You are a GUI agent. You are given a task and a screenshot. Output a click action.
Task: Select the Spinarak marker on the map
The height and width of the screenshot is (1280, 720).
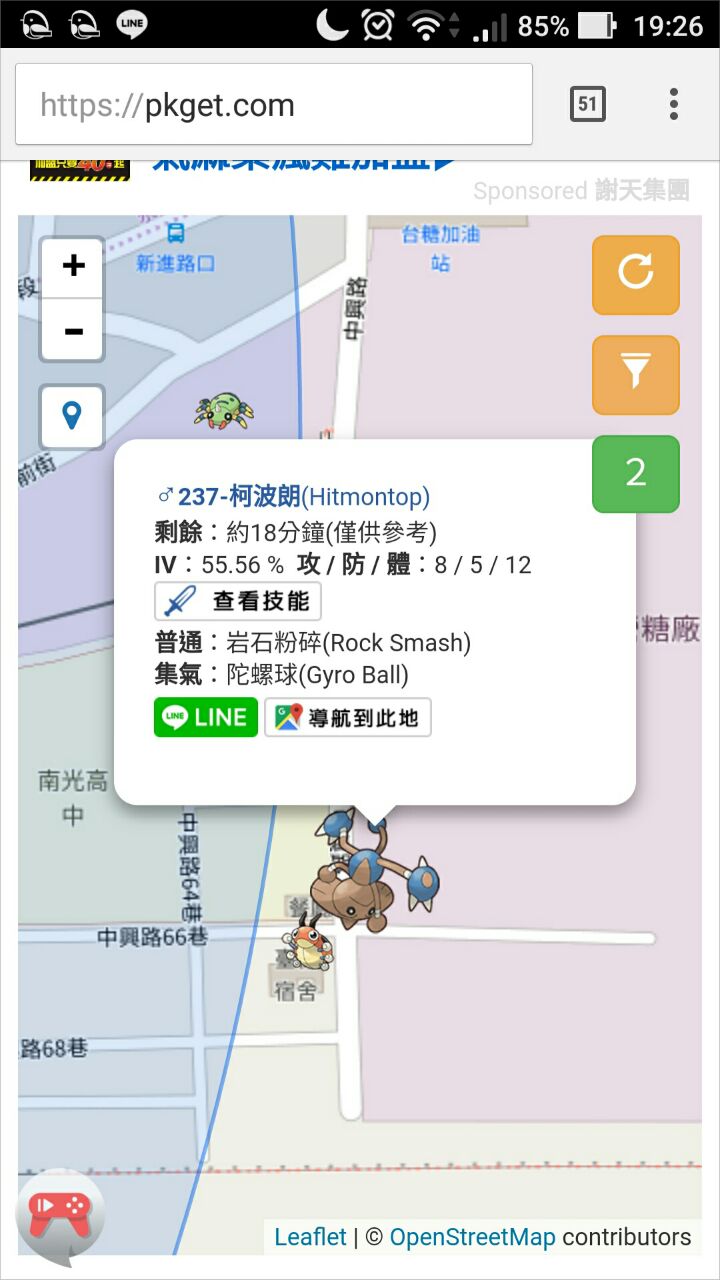click(223, 411)
